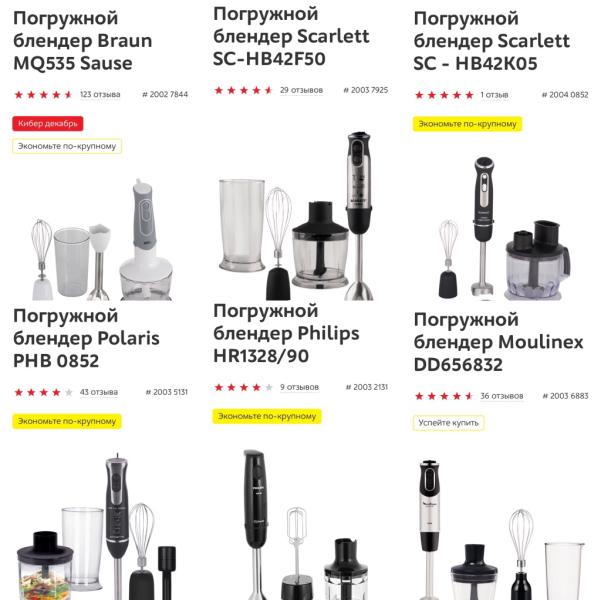
Task: View the 43 reviews for Polaris PHB 0852
Action: [x=99, y=392]
